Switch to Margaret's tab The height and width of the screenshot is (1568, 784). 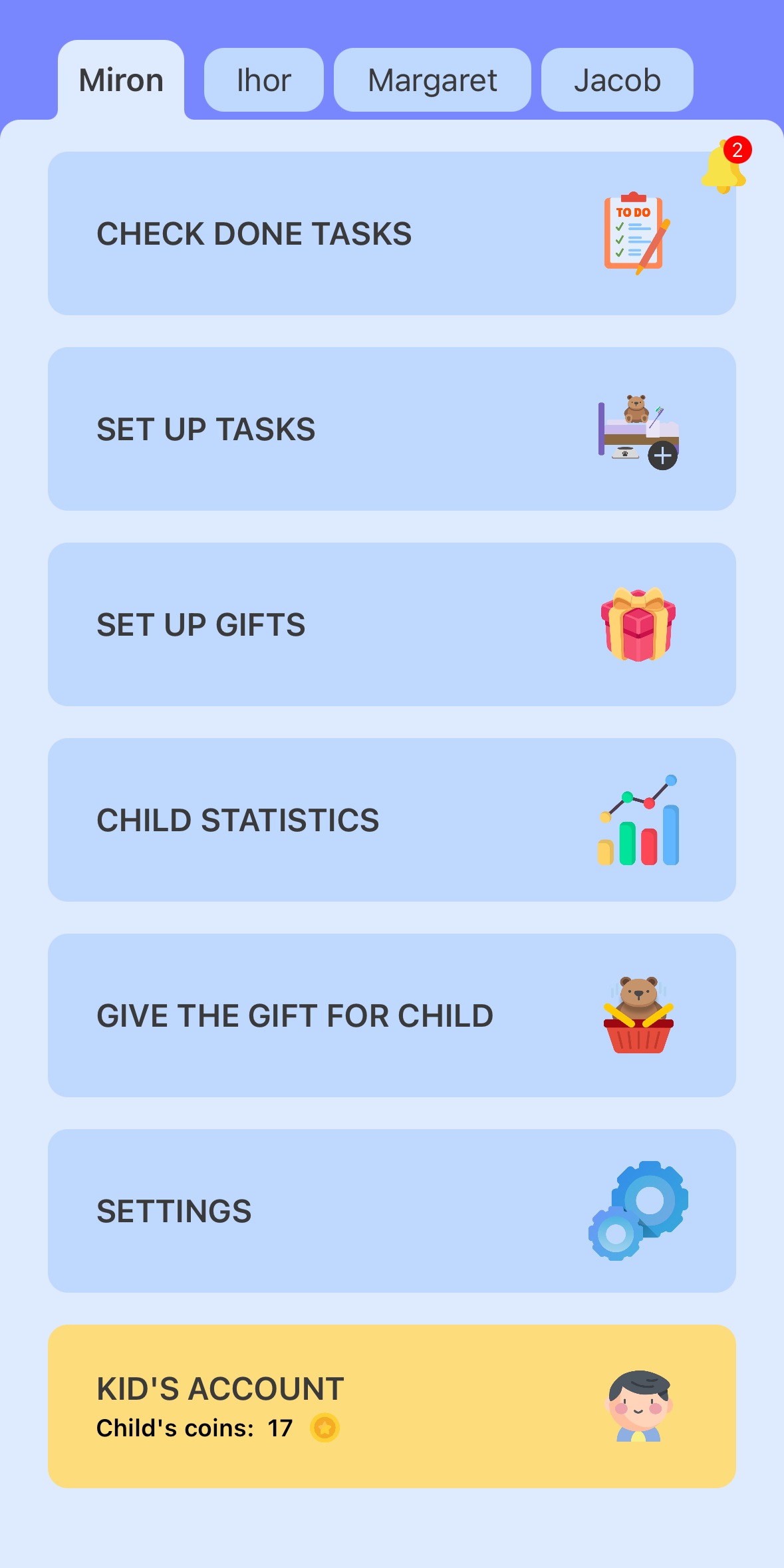[432, 80]
